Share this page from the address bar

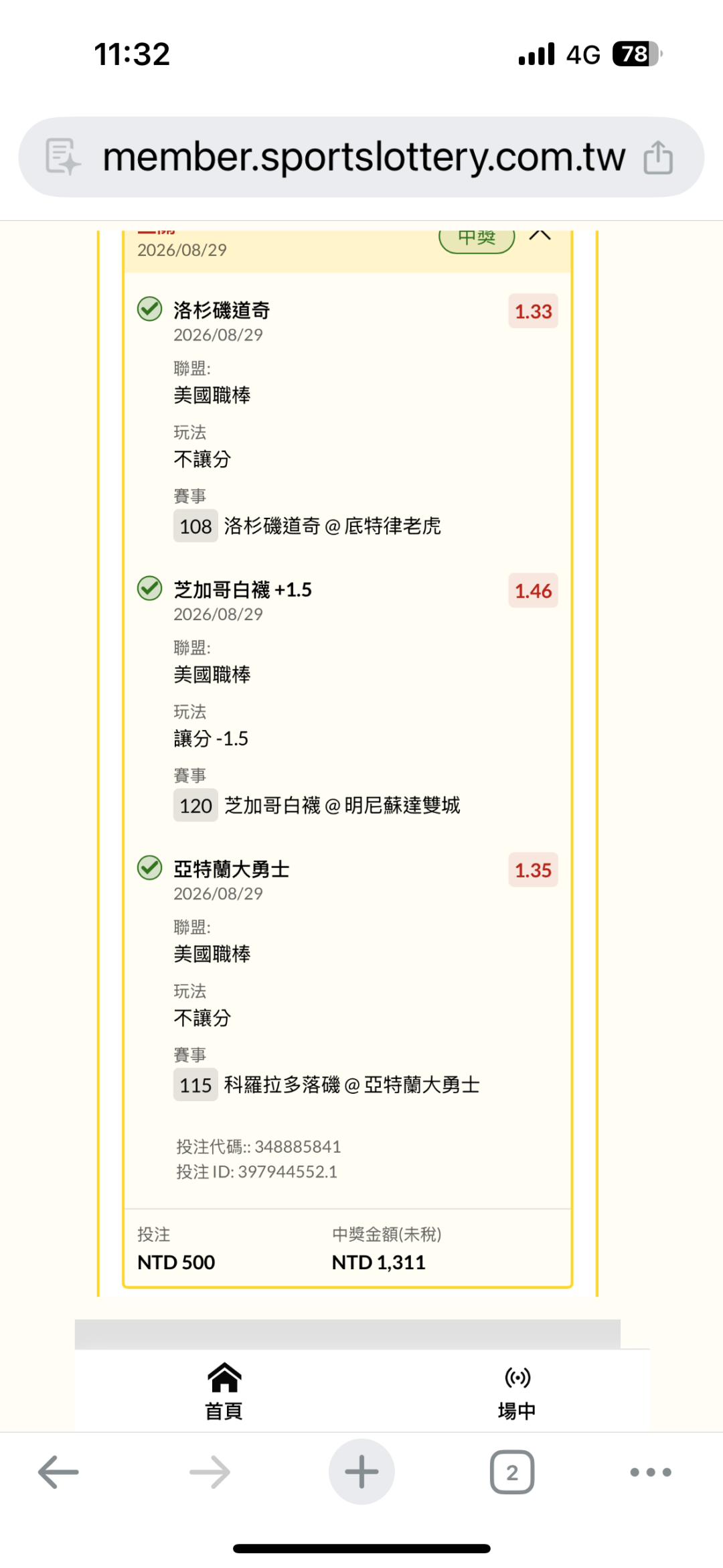tap(658, 157)
